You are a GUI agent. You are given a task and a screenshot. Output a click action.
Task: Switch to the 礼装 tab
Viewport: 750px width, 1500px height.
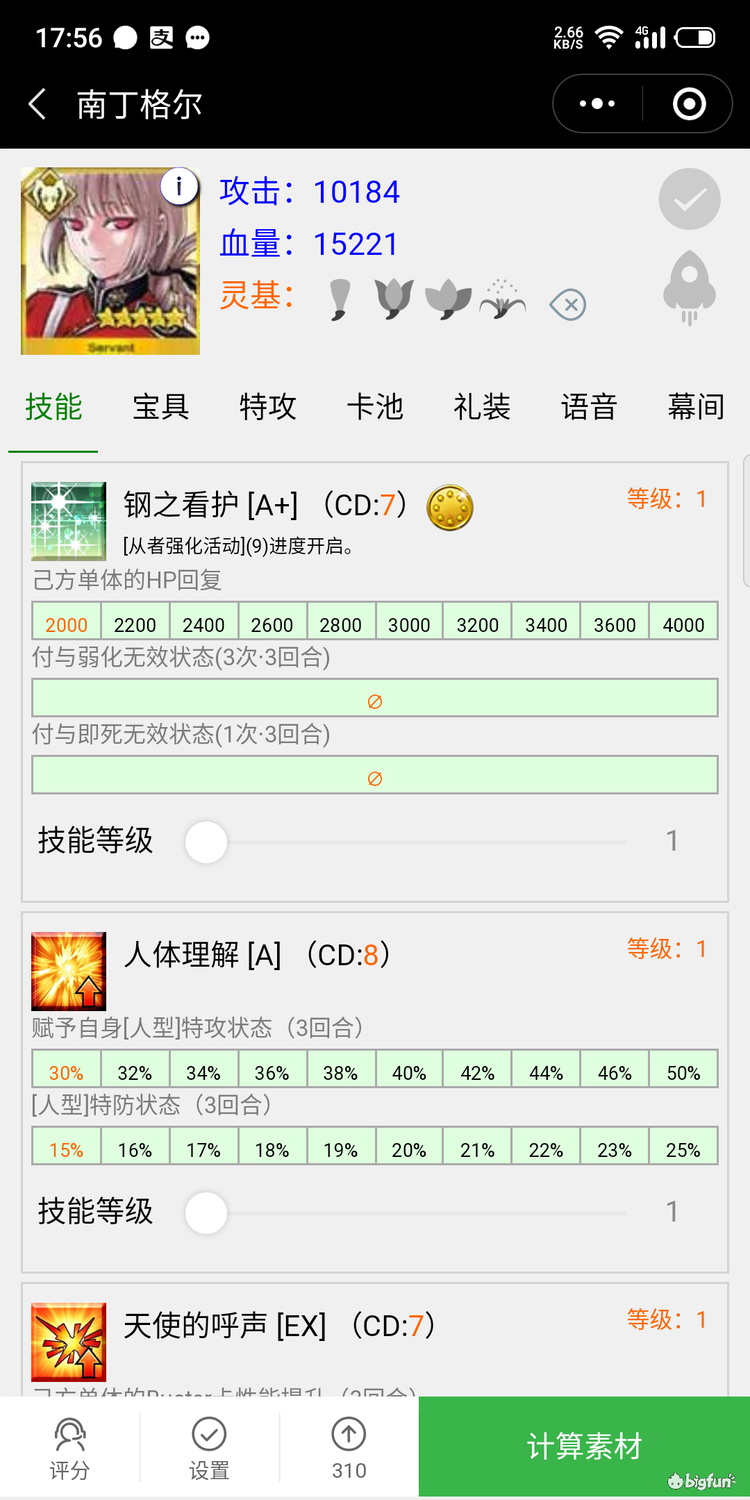coord(482,407)
